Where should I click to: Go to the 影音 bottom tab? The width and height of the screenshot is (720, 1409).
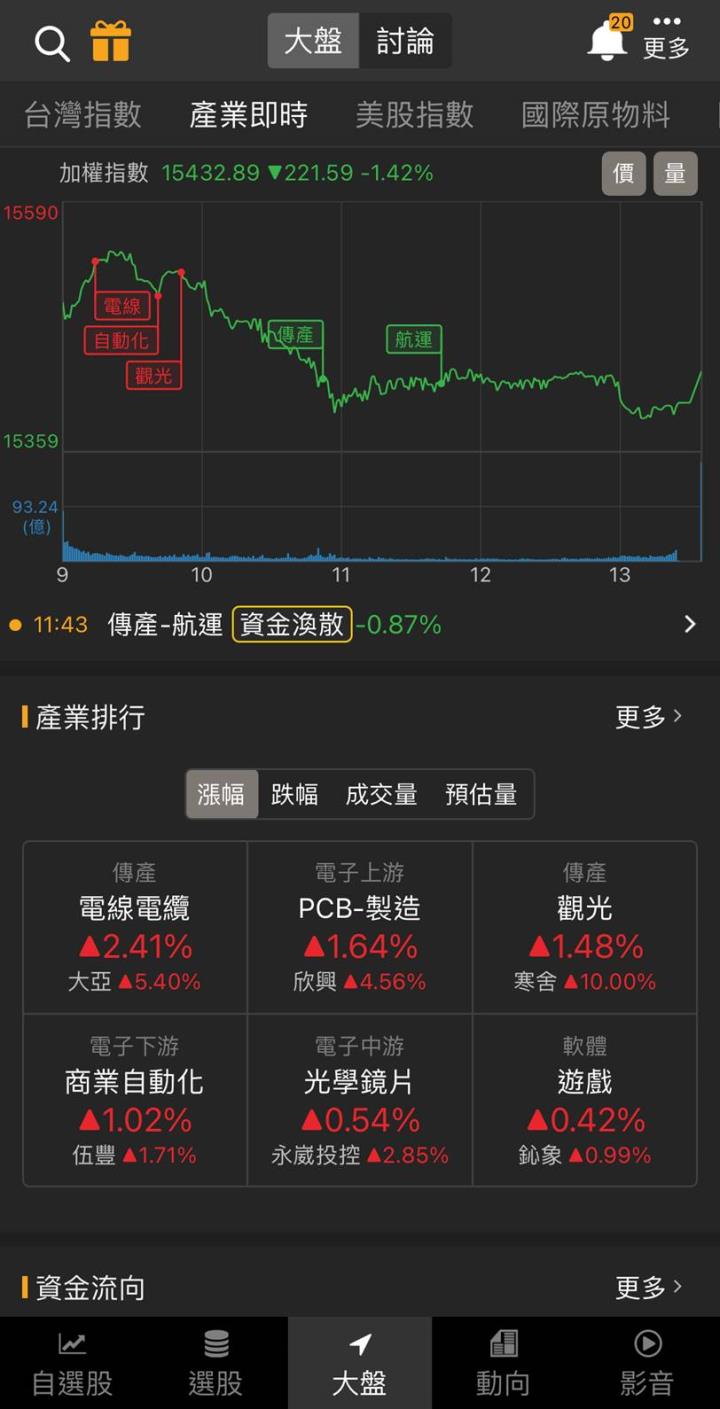coord(647,1364)
